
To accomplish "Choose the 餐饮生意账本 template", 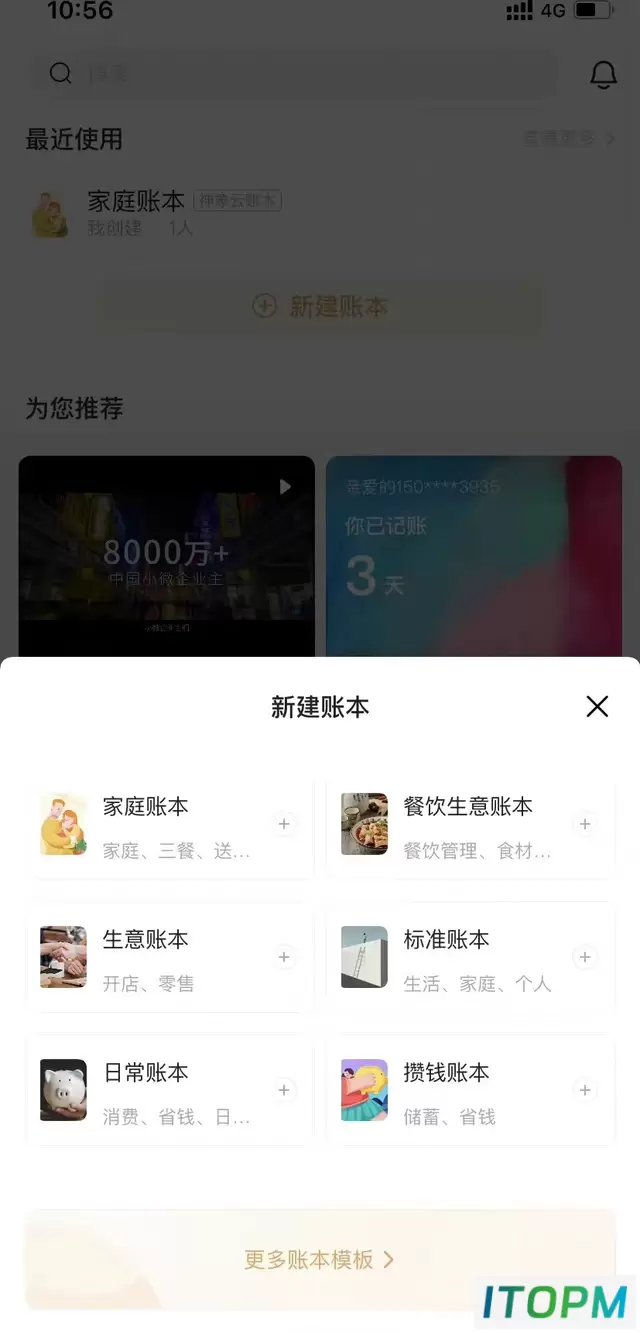I will point(470,825).
